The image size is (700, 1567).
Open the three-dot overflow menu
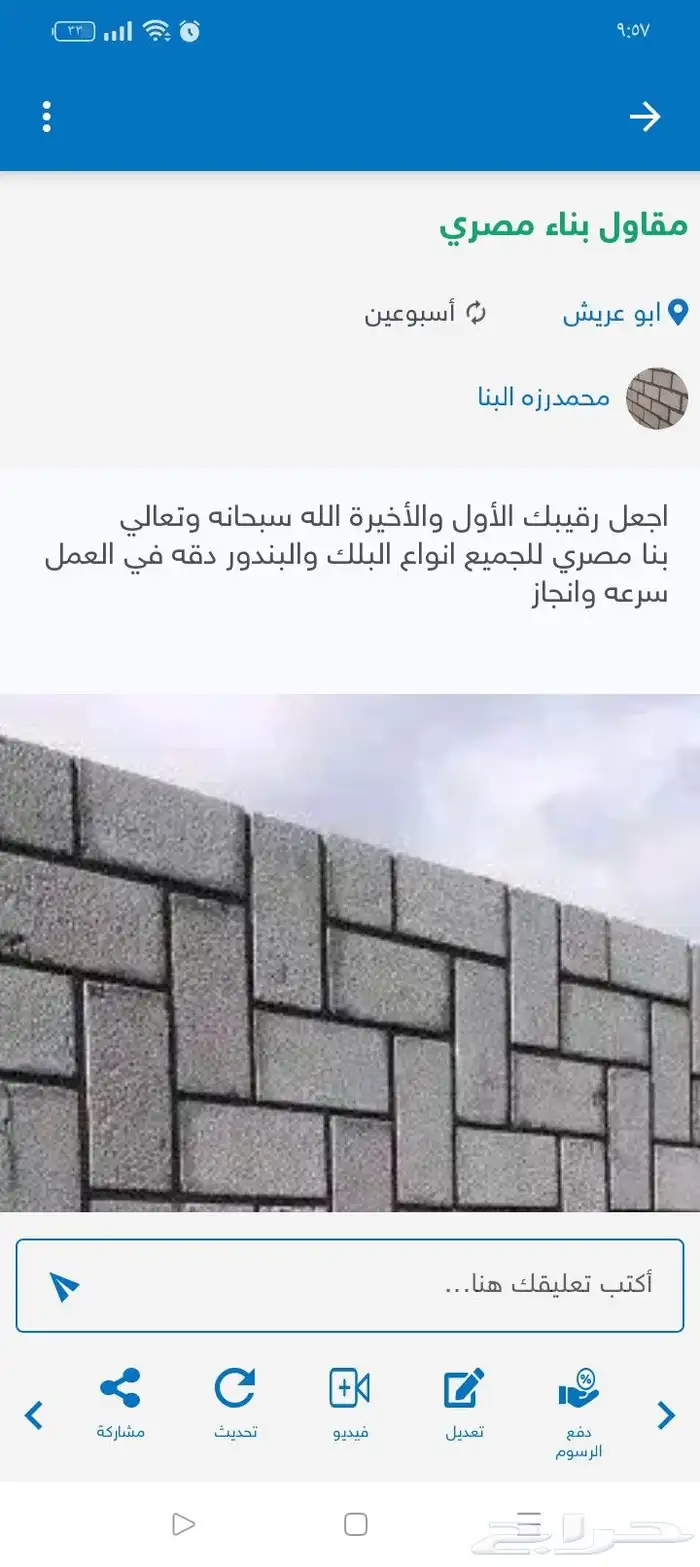[x=46, y=117]
